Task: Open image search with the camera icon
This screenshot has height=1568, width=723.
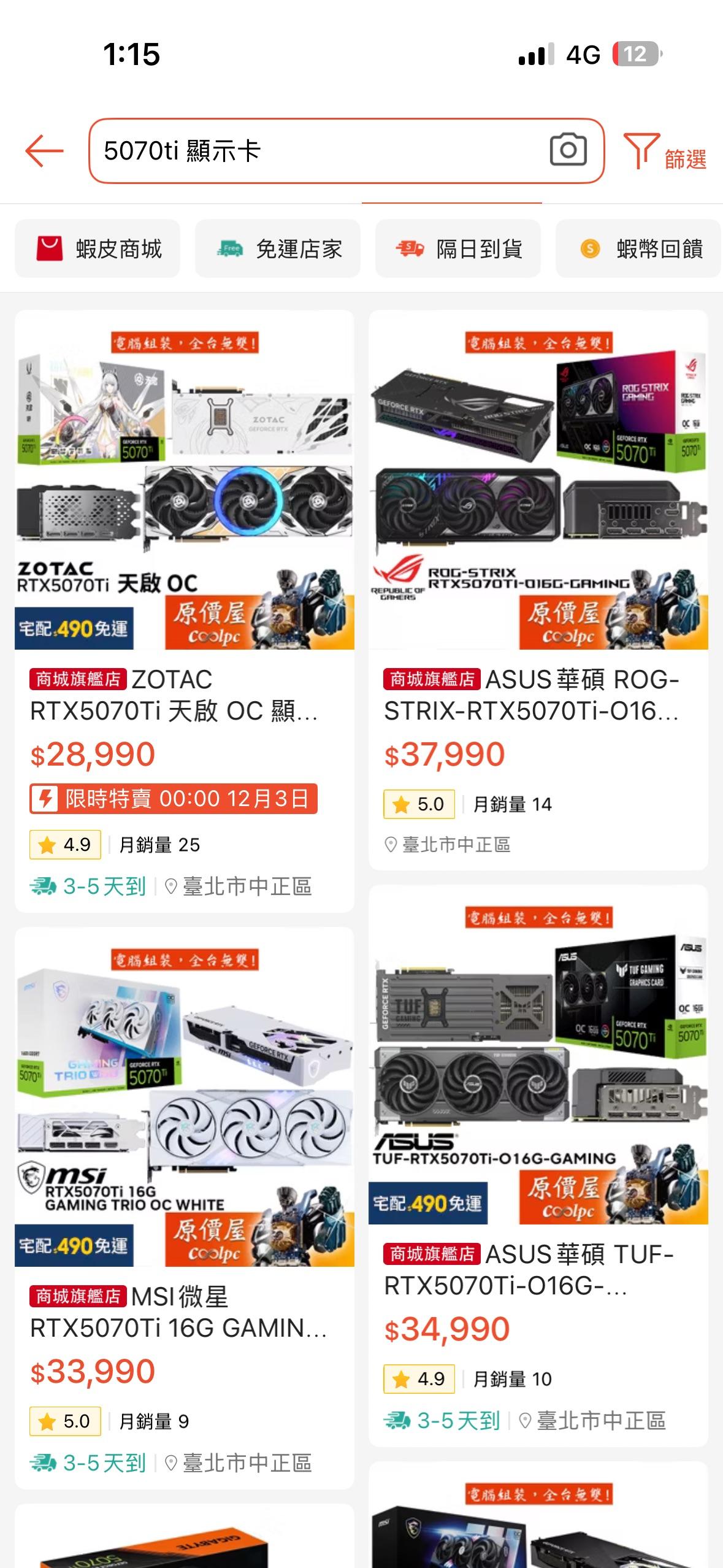Action: tap(570, 152)
